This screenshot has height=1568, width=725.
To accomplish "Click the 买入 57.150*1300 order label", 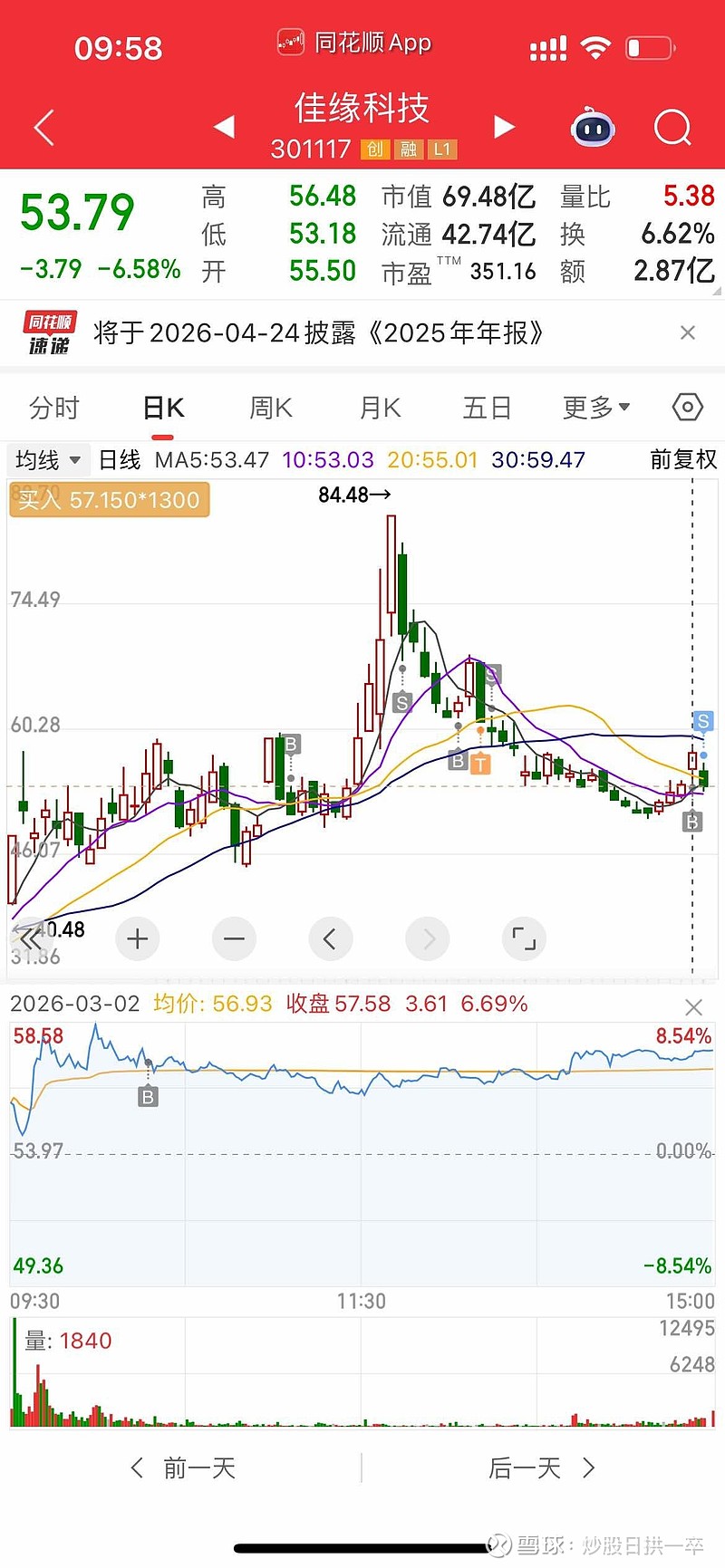I will tap(109, 500).
